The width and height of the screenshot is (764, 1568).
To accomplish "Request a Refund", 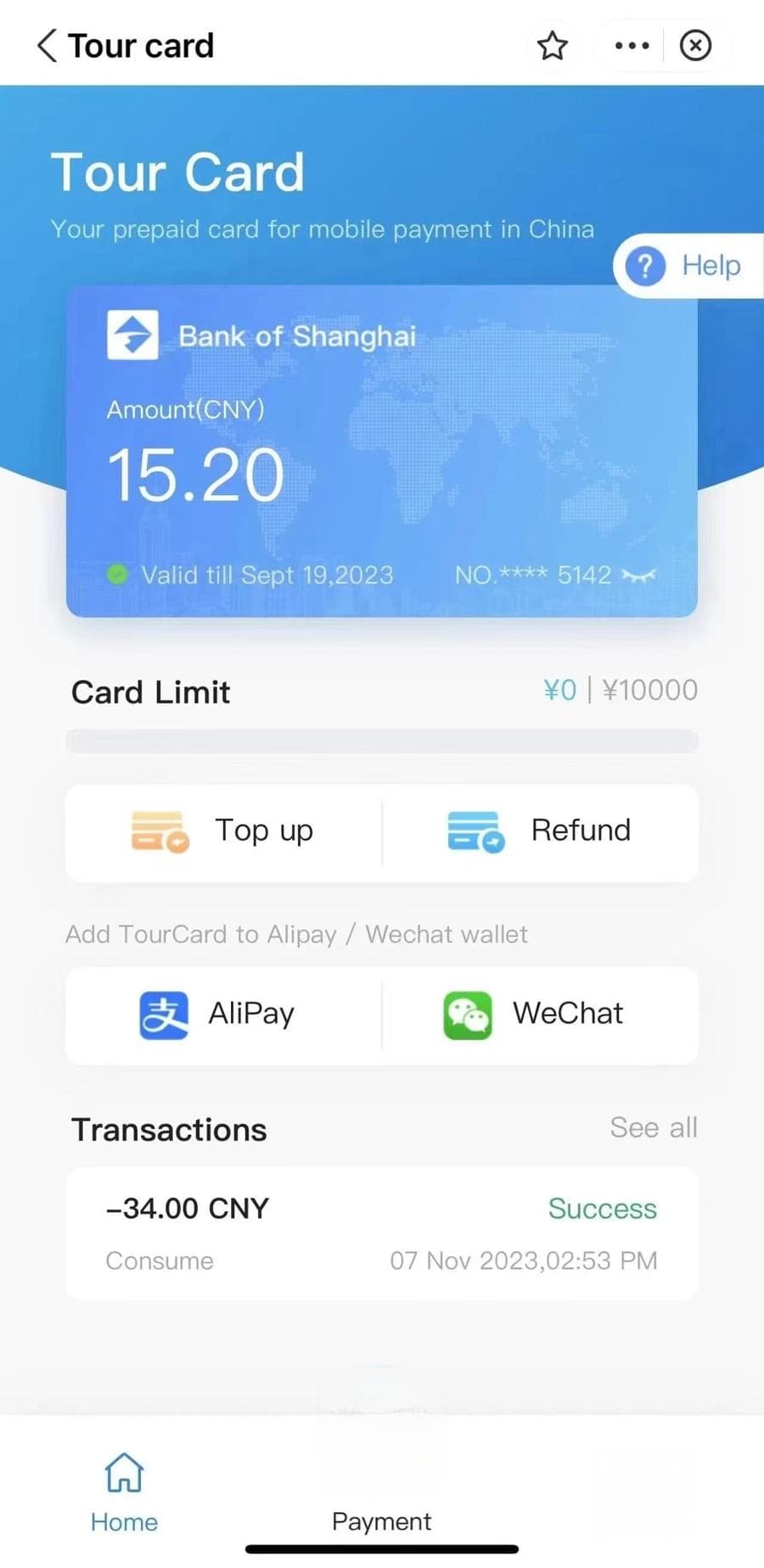I will pyautogui.click(x=540, y=832).
